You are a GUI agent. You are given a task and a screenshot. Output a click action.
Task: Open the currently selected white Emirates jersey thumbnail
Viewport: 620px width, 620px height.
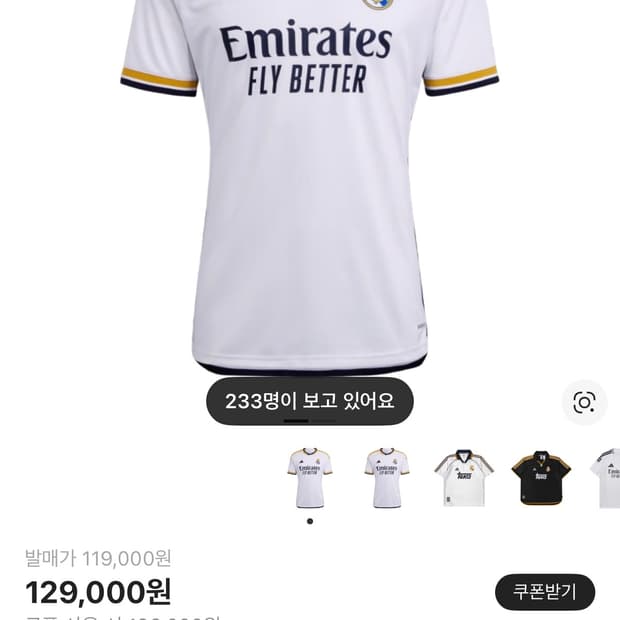point(310,478)
